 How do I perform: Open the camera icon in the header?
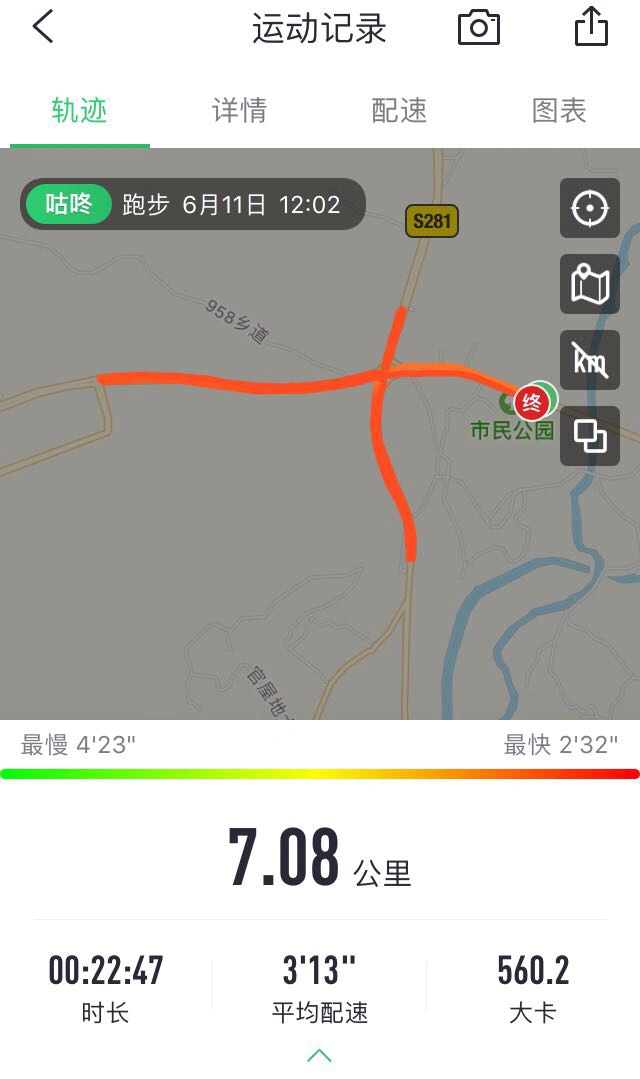pyautogui.click(x=479, y=27)
